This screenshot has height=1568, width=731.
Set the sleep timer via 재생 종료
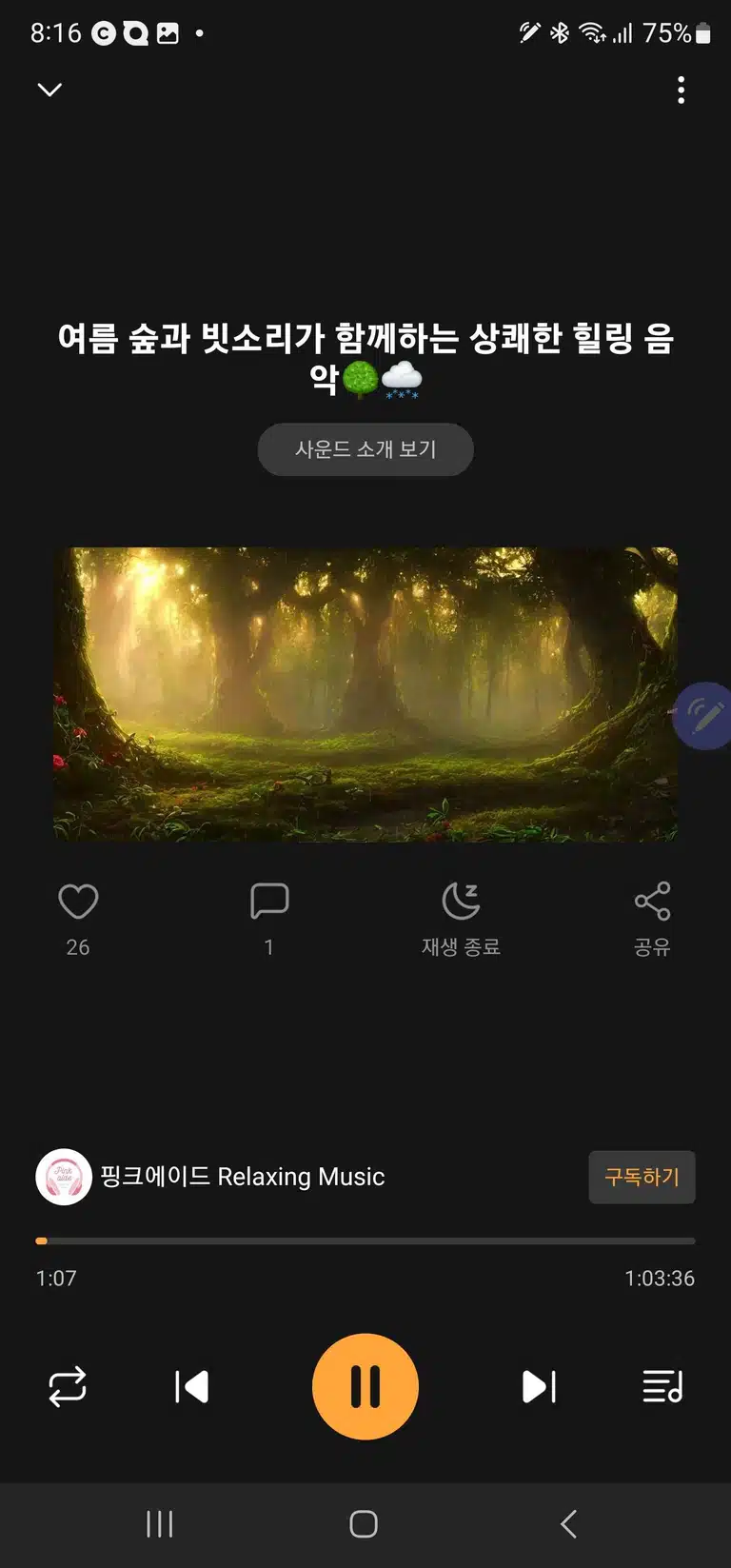pos(461,919)
